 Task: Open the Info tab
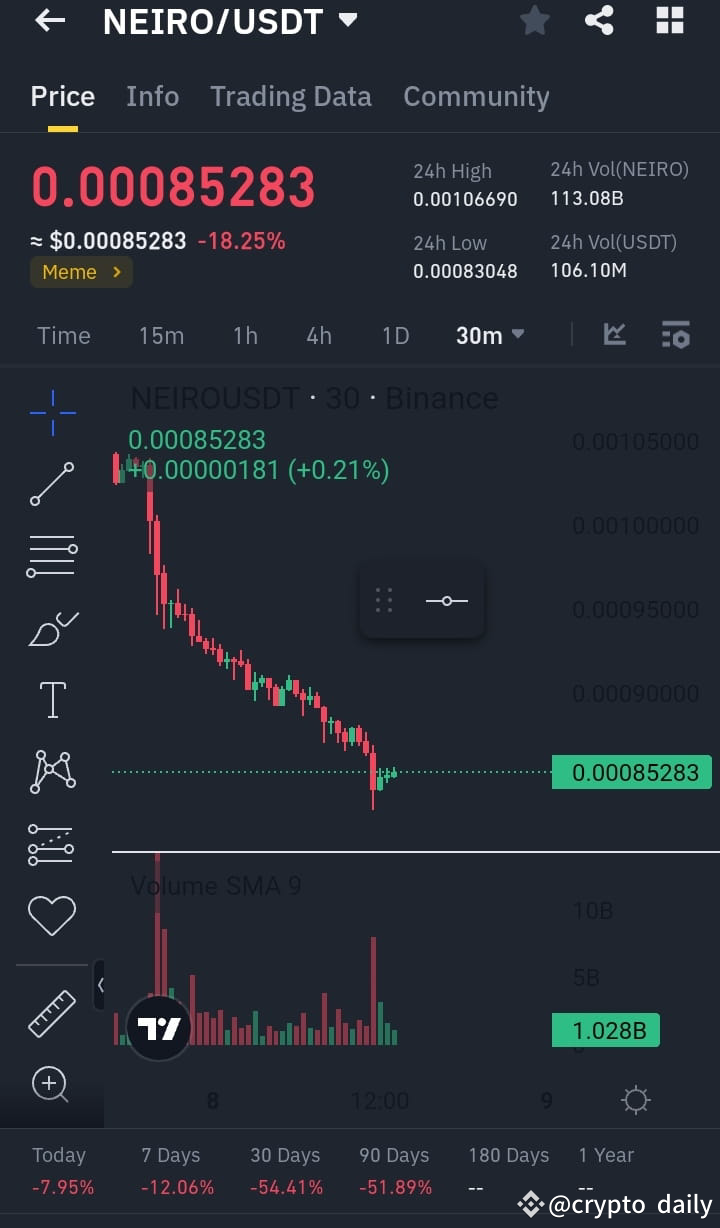152,96
